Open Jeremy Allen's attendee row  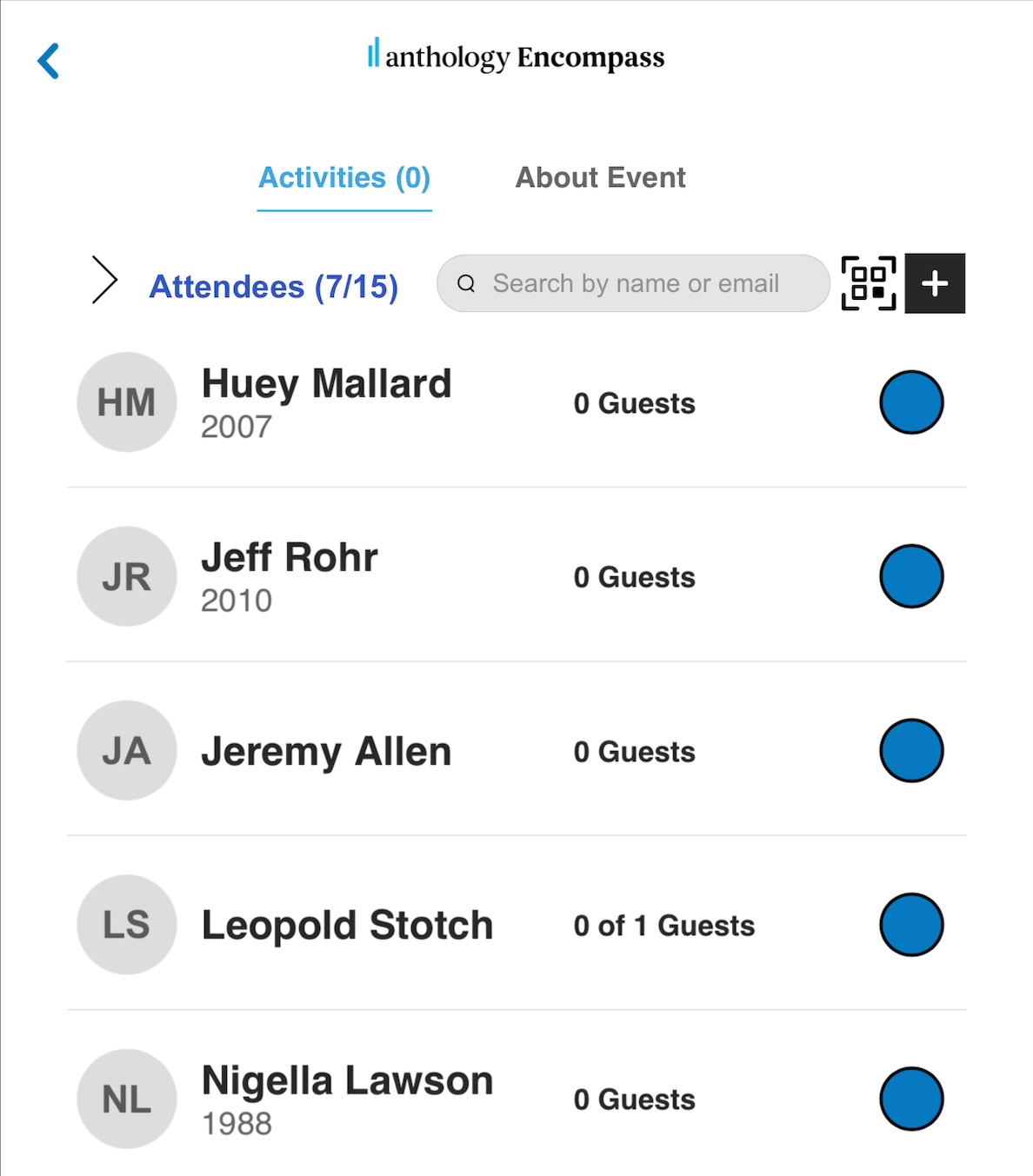[326, 750]
